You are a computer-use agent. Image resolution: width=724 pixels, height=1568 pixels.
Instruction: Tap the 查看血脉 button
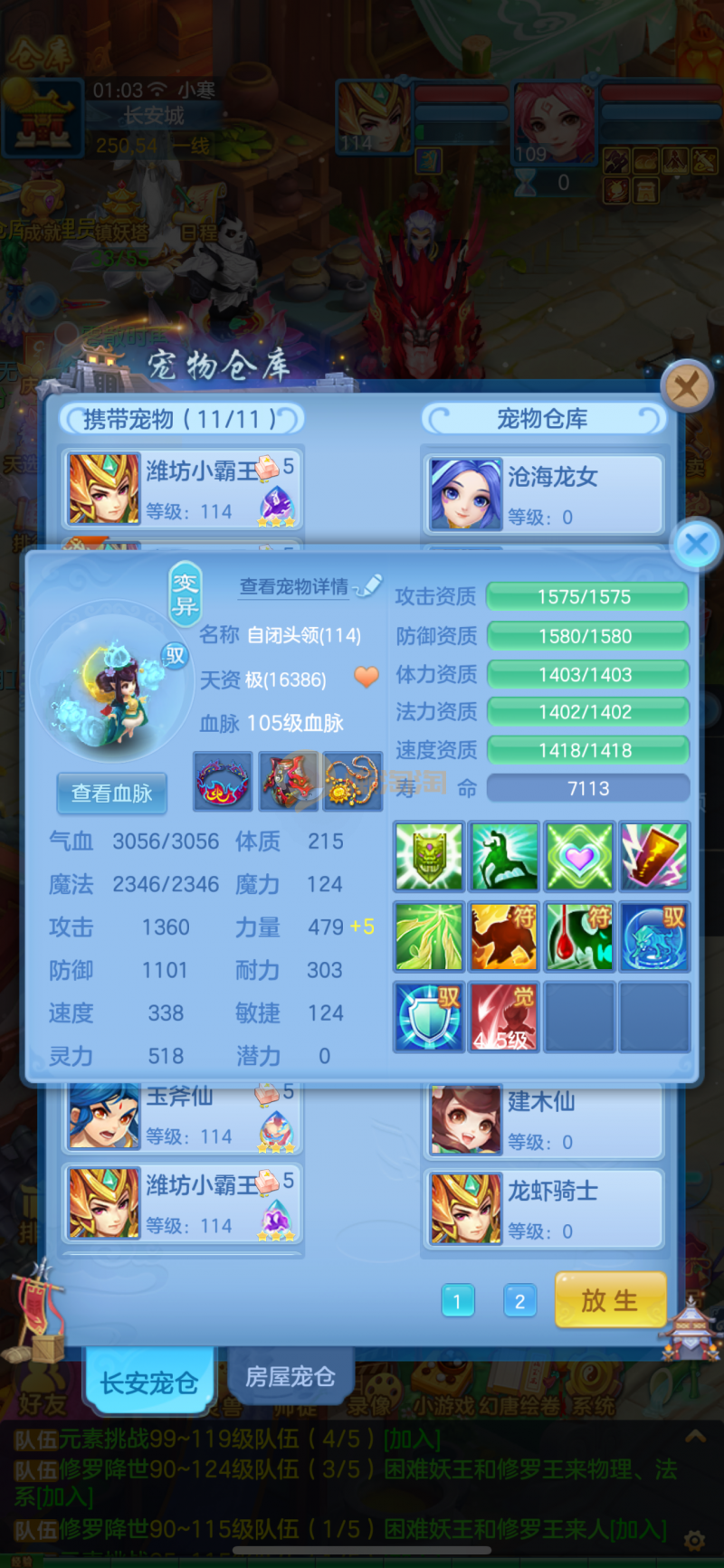click(112, 794)
